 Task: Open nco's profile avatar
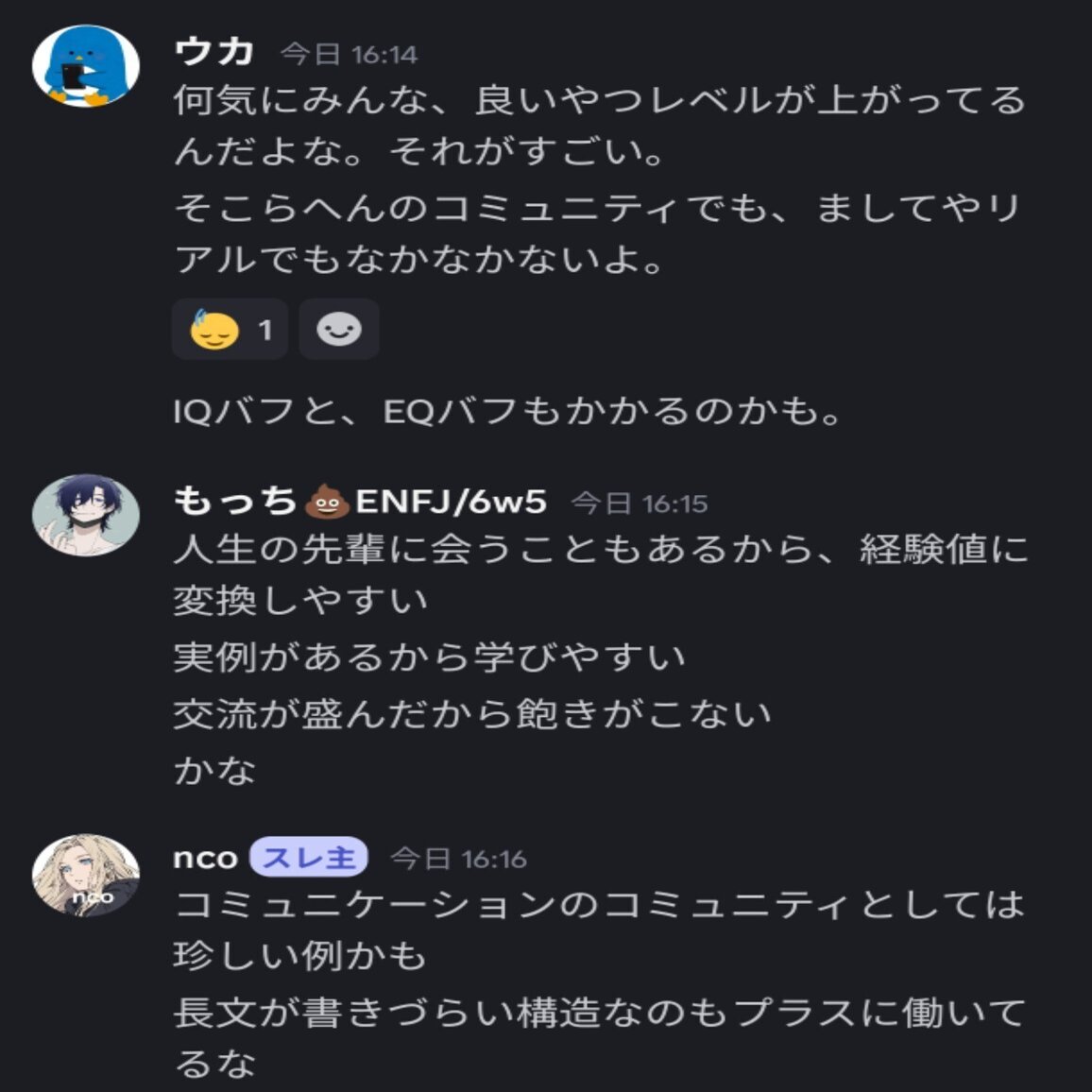86,876
